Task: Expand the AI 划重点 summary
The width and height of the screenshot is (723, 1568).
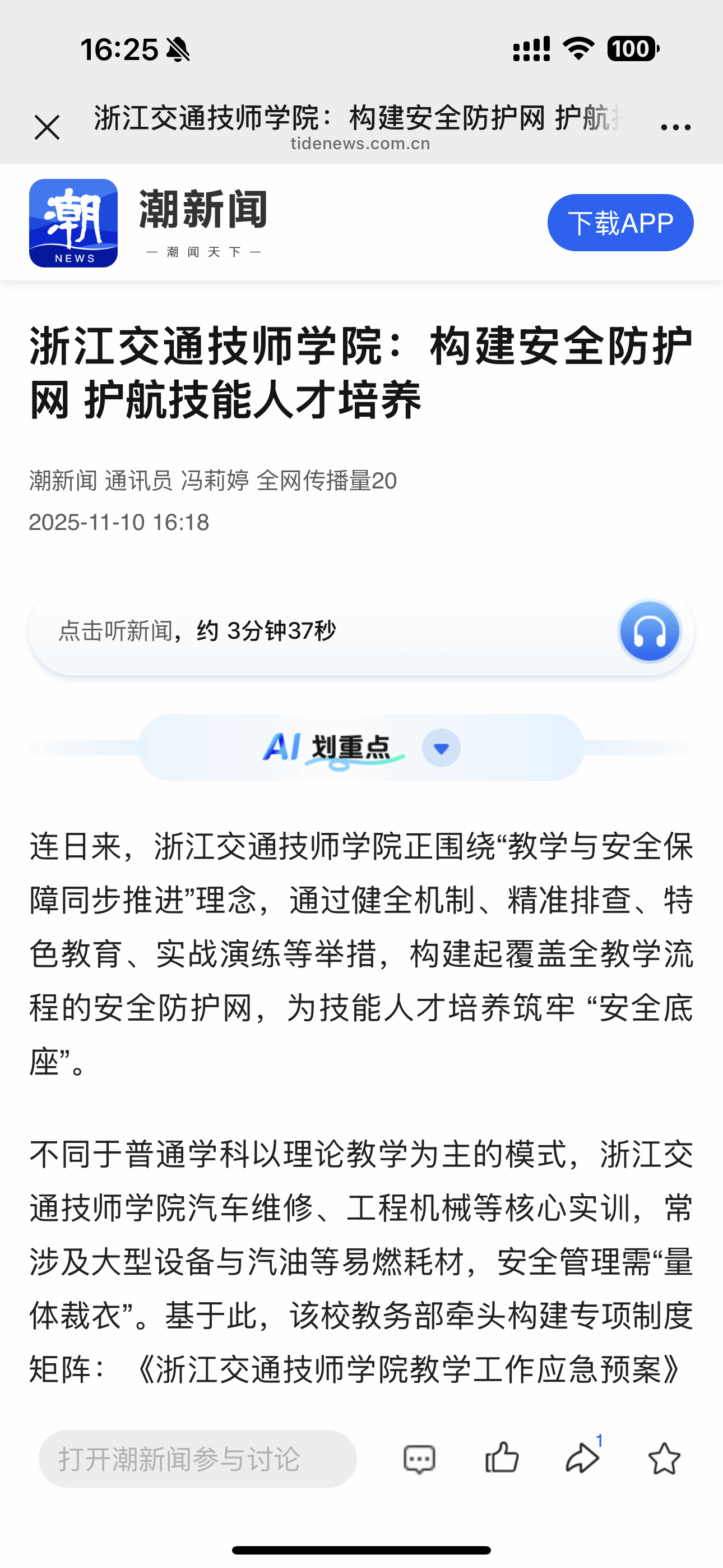Action: [x=441, y=748]
